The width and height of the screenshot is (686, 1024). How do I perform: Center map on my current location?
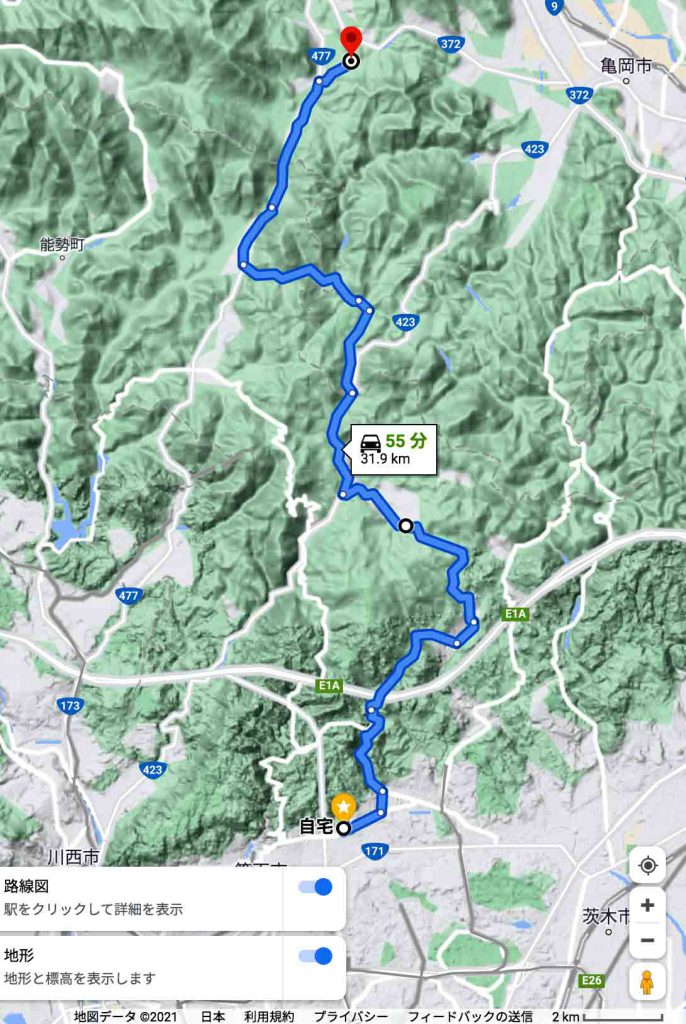coord(647,865)
